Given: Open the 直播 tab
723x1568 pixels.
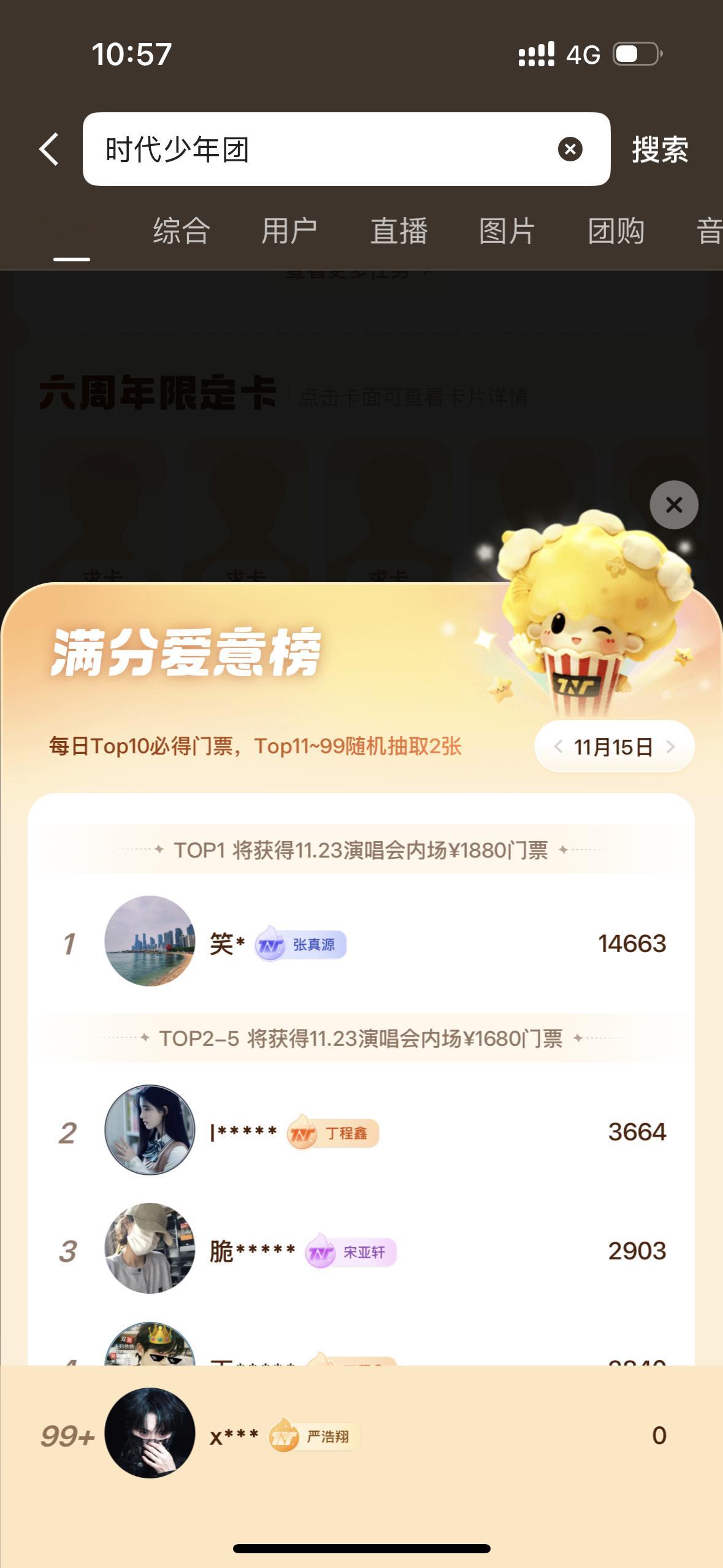Looking at the screenshot, I should click(399, 231).
